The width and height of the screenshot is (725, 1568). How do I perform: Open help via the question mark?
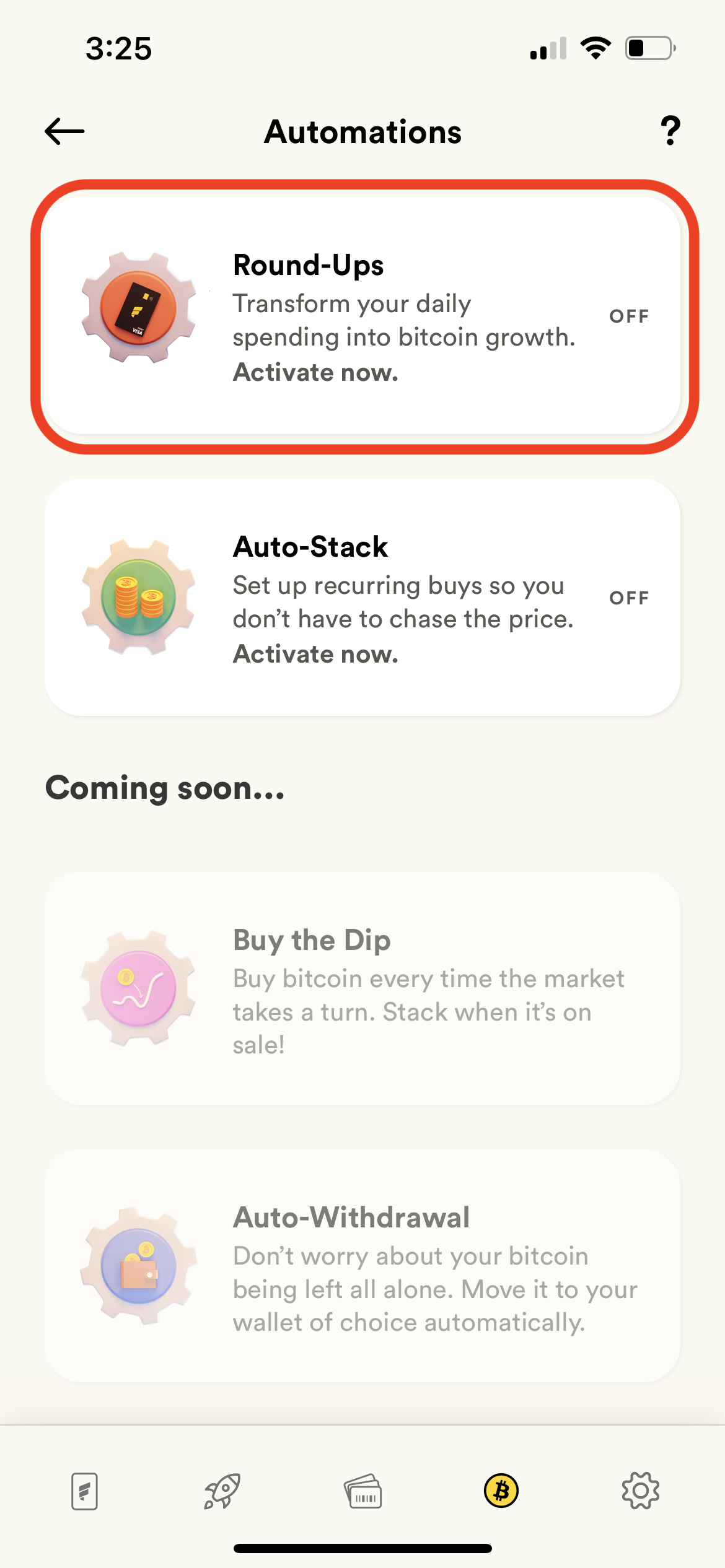click(669, 131)
